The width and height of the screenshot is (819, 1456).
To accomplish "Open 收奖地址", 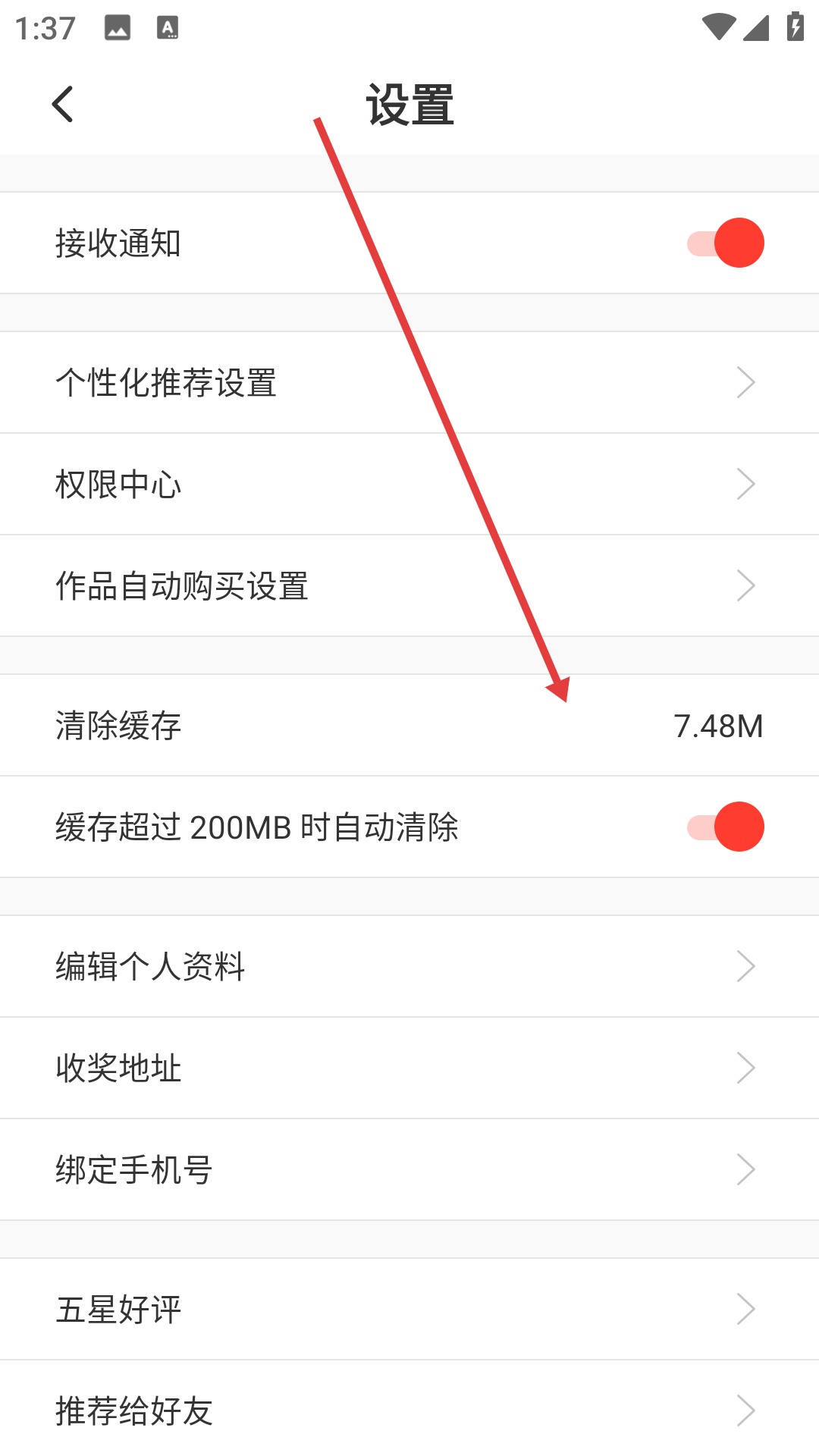I will (409, 1068).
